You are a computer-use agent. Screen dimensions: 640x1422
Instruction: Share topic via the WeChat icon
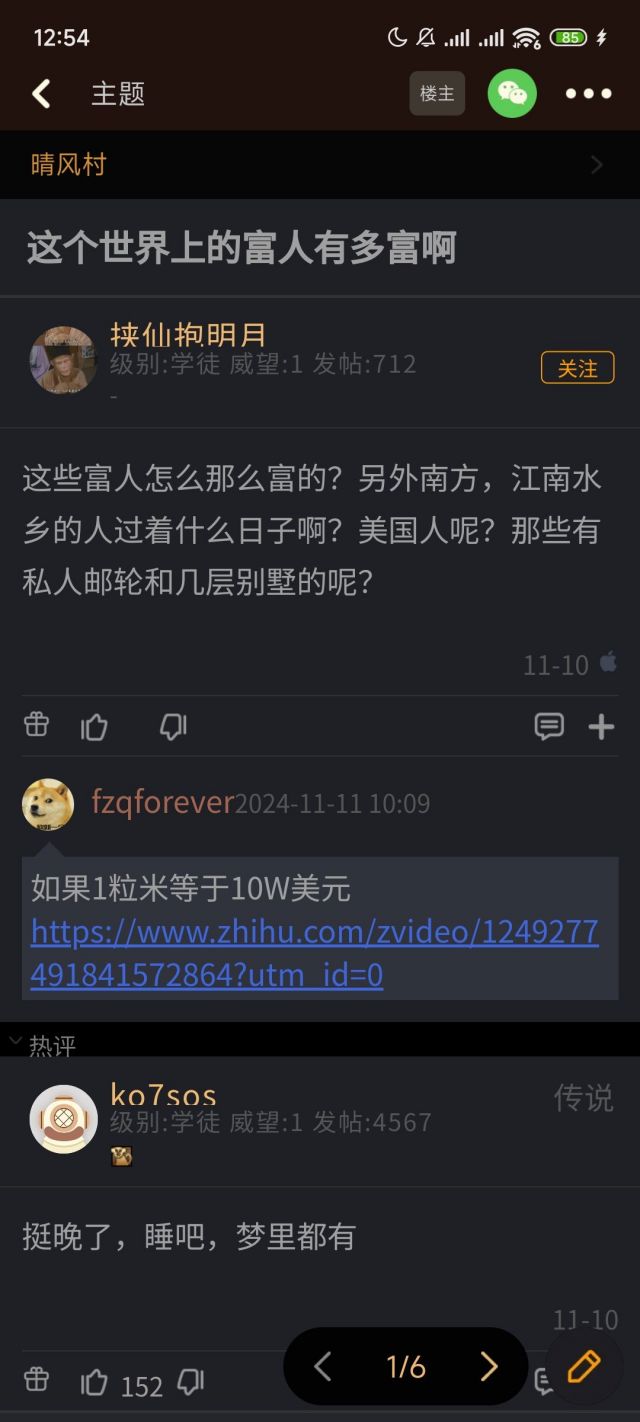pos(512,94)
